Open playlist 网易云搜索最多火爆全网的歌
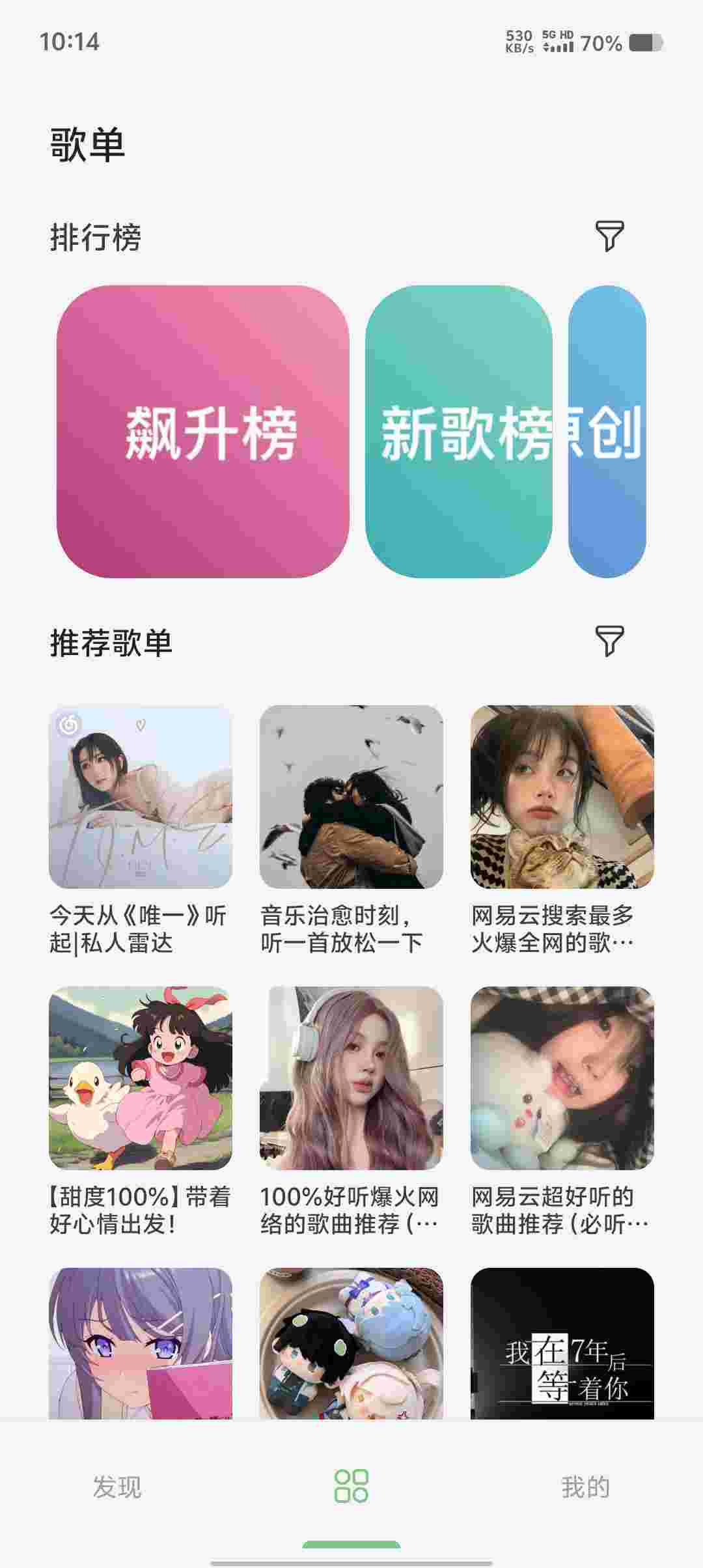The height and width of the screenshot is (1568, 703). [562, 797]
